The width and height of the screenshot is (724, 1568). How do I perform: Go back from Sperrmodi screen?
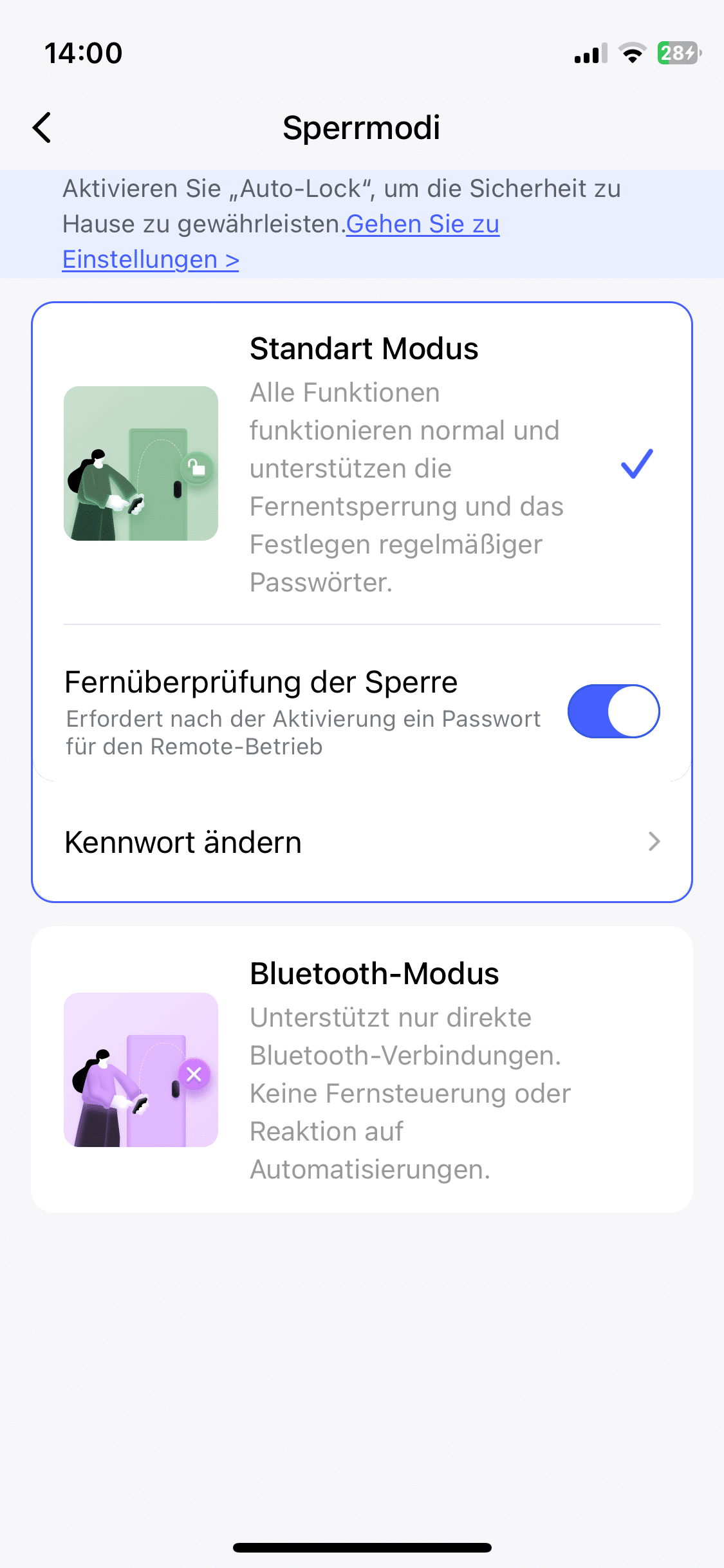point(42,127)
